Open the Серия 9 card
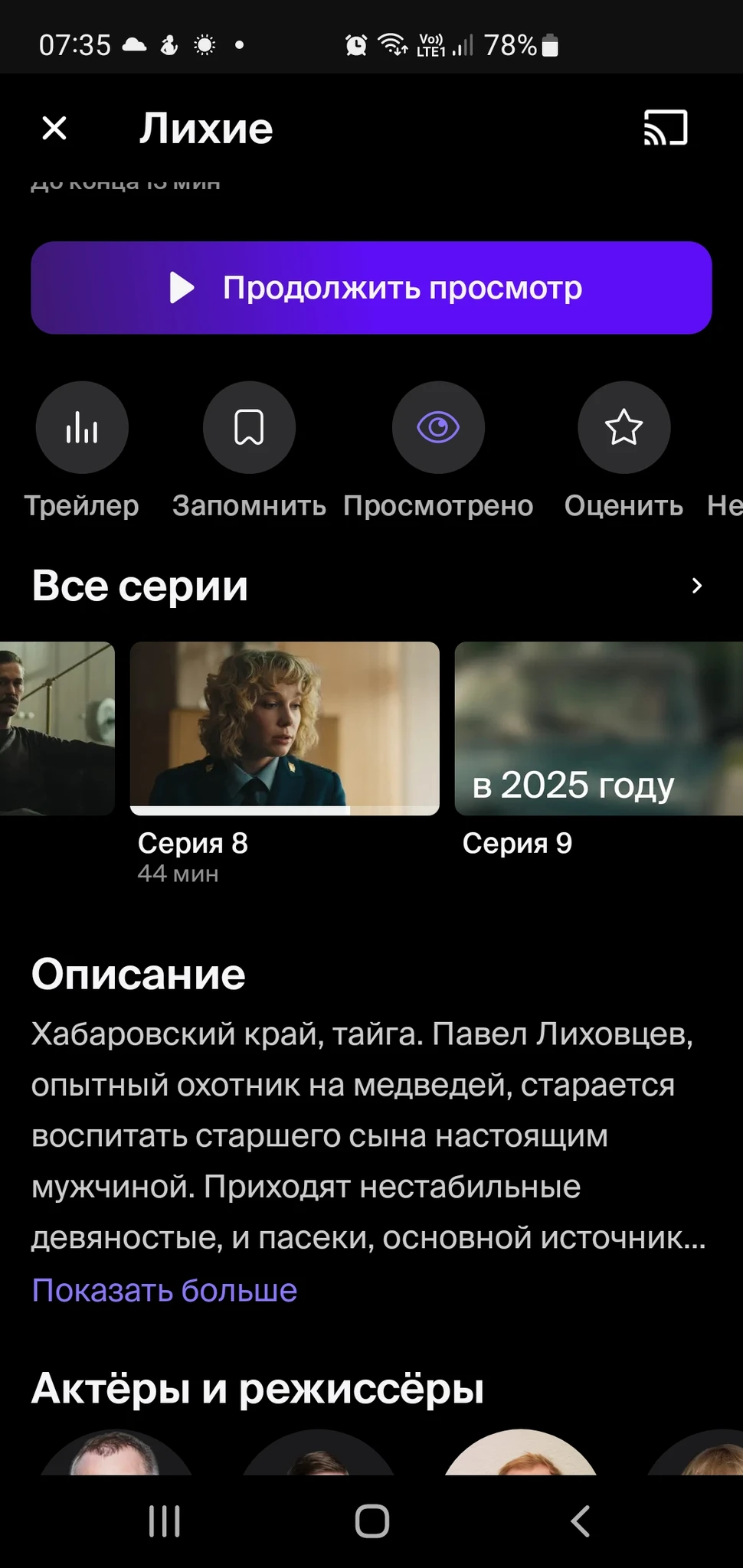This screenshot has height=1568, width=743. [597, 728]
